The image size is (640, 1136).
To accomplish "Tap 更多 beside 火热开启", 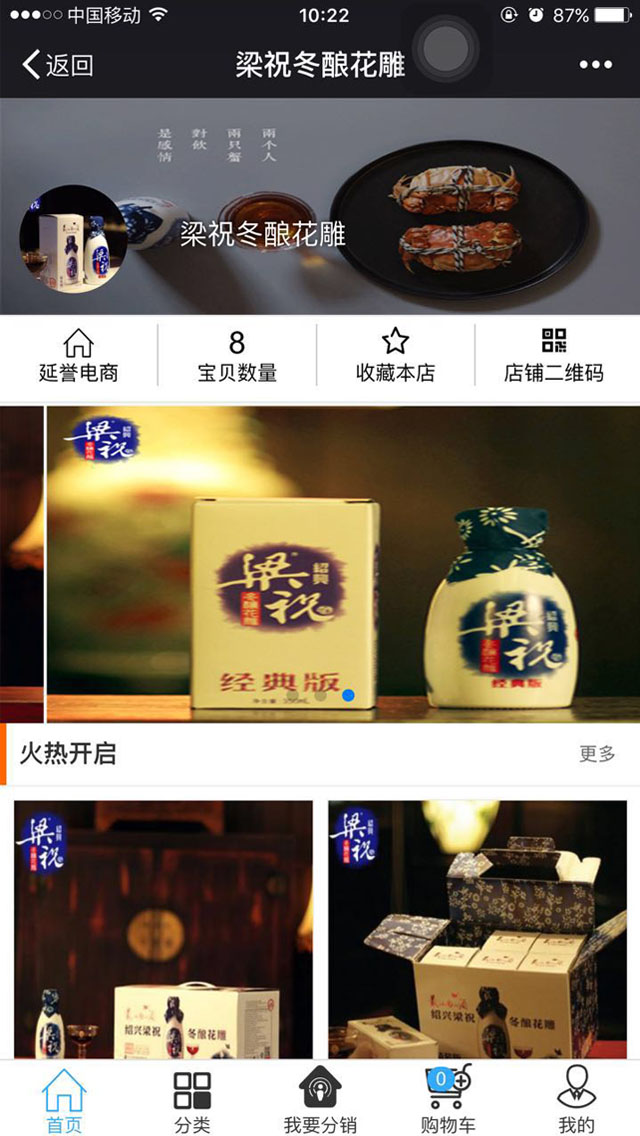I will pos(597,754).
